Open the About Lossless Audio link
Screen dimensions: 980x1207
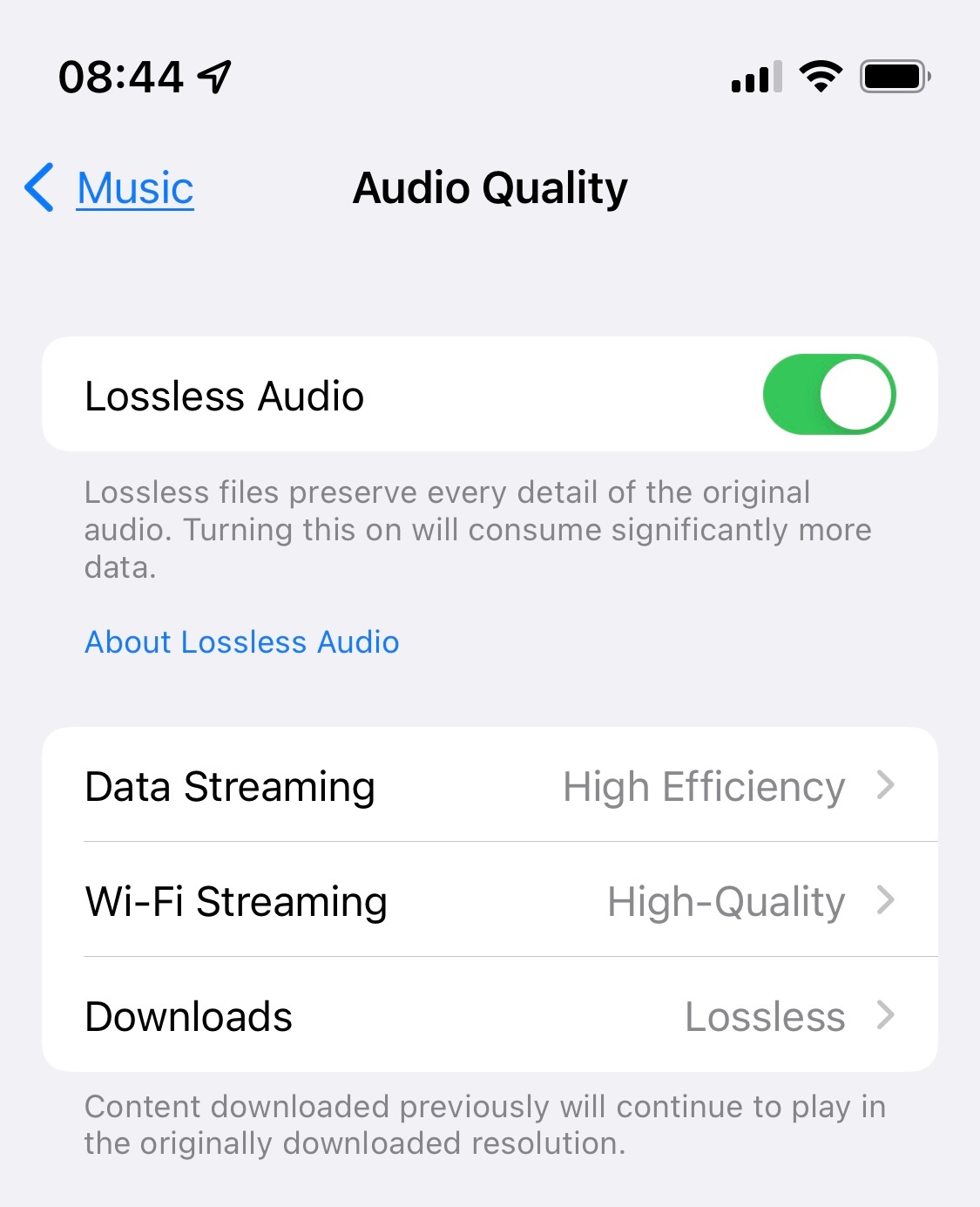[x=241, y=642]
